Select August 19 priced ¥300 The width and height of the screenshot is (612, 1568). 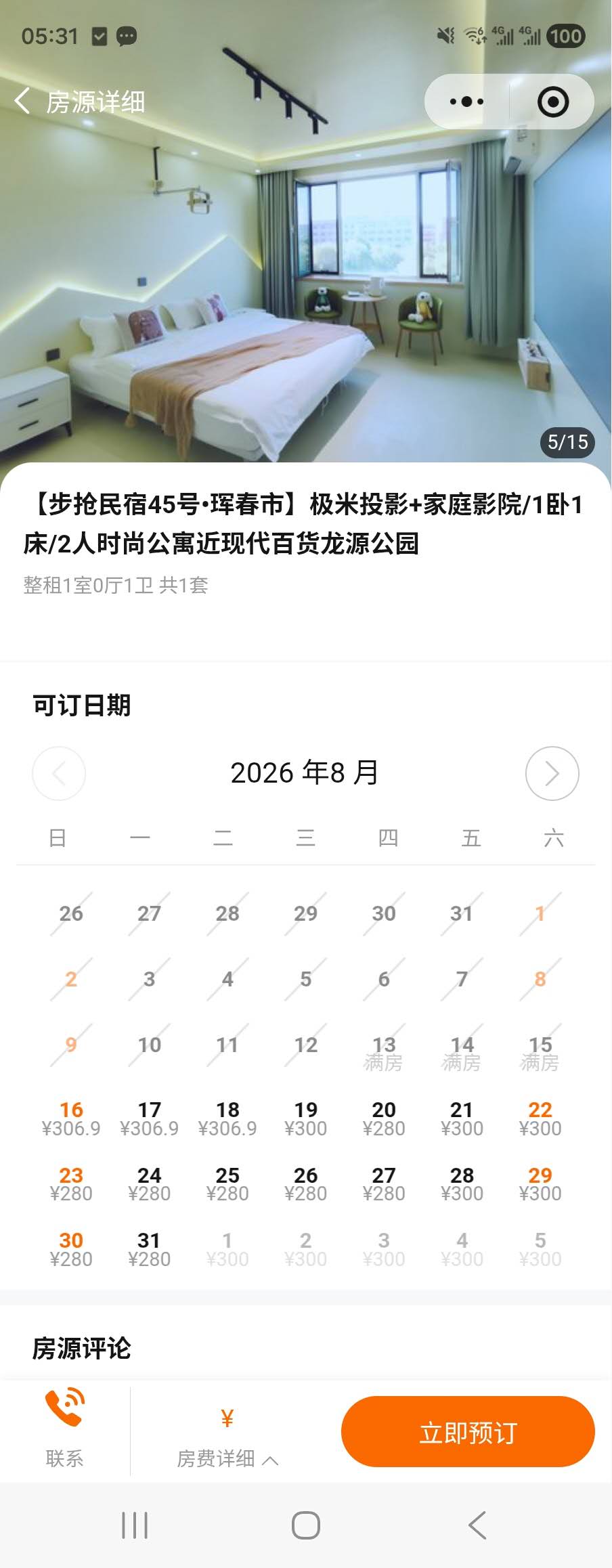pyautogui.click(x=306, y=1119)
